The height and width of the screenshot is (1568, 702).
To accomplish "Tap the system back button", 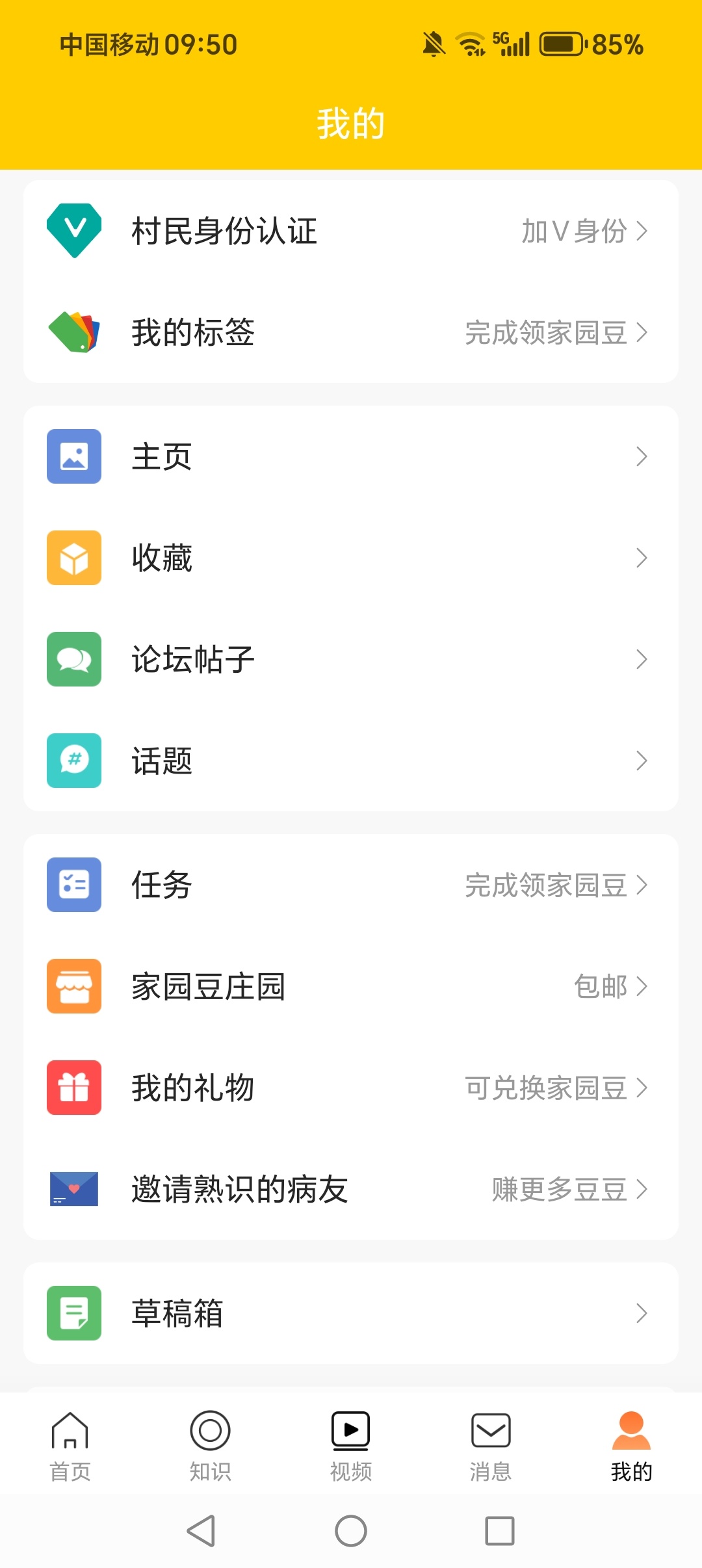I will pos(201,1531).
